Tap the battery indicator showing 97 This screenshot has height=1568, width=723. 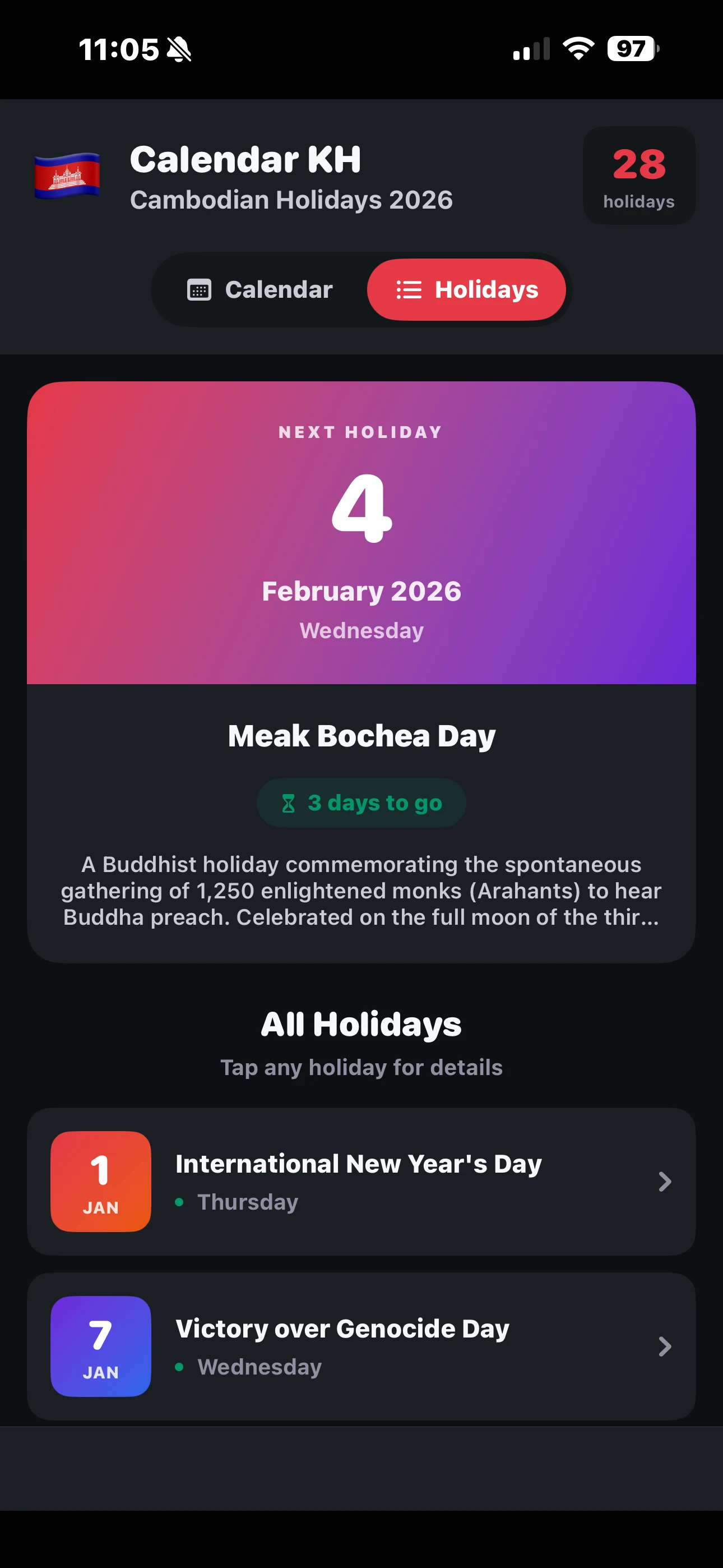631,49
